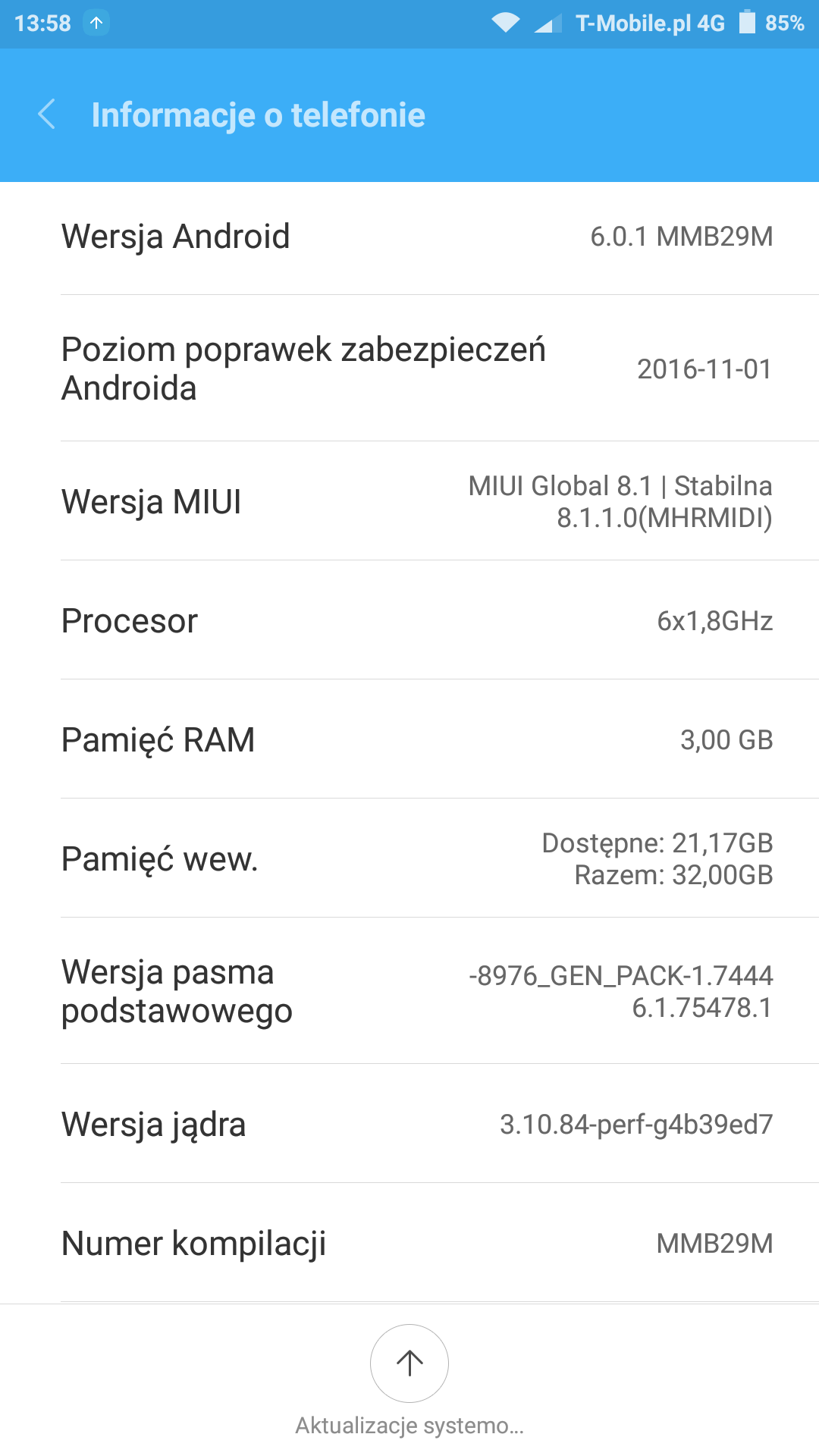Tap the Wersja Android row
The width and height of the screenshot is (819, 1456).
tap(409, 237)
